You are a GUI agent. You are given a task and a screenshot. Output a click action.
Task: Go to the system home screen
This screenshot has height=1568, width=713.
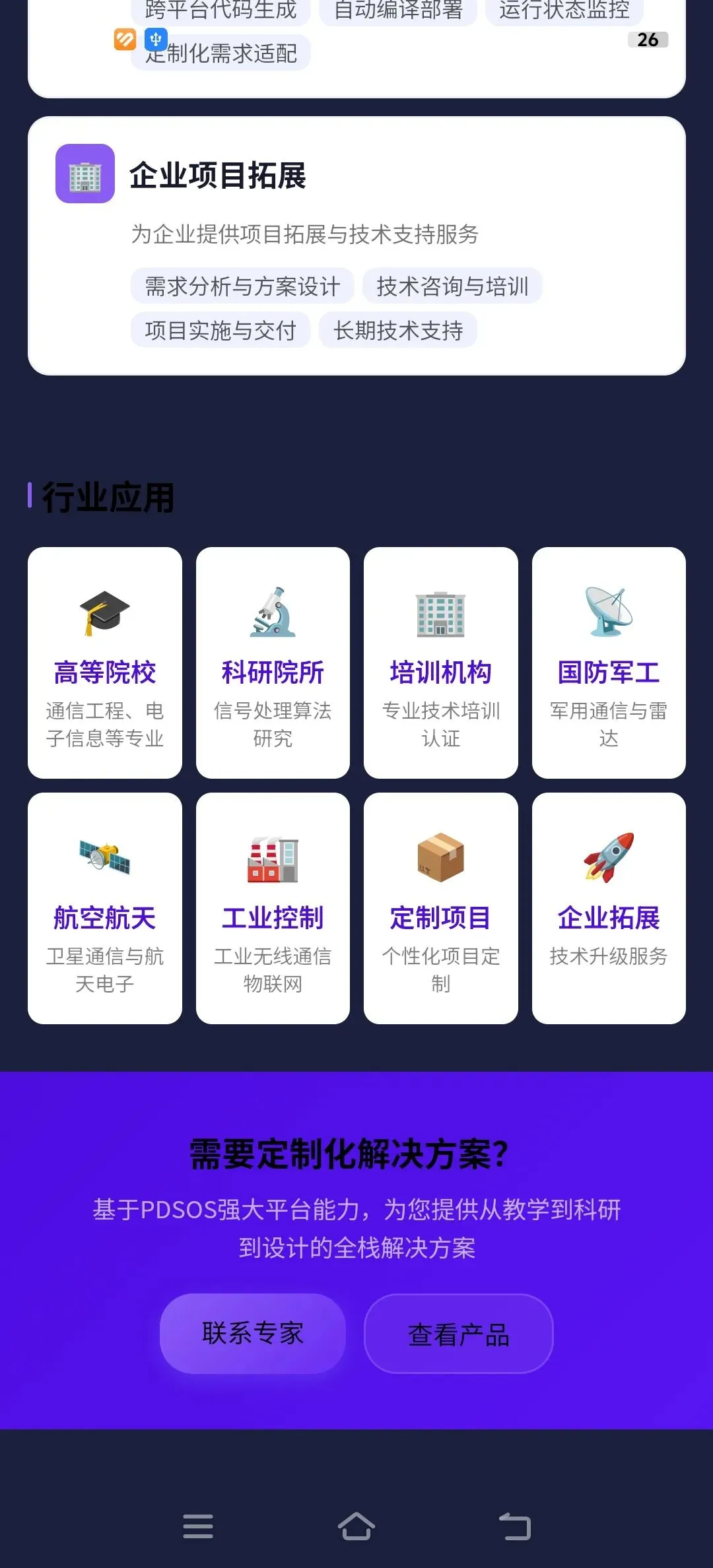tap(356, 1526)
